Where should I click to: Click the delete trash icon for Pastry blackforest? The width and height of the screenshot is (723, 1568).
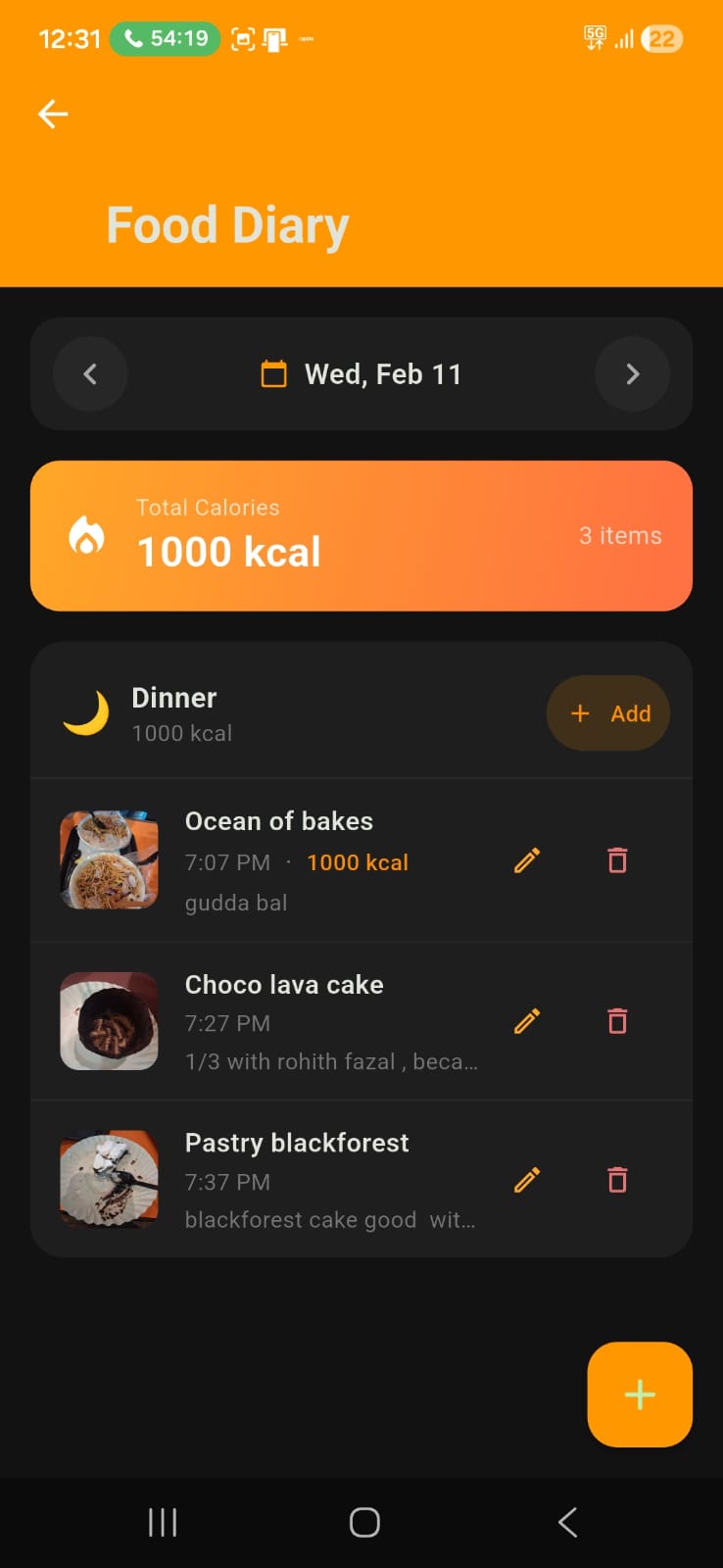click(616, 1180)
